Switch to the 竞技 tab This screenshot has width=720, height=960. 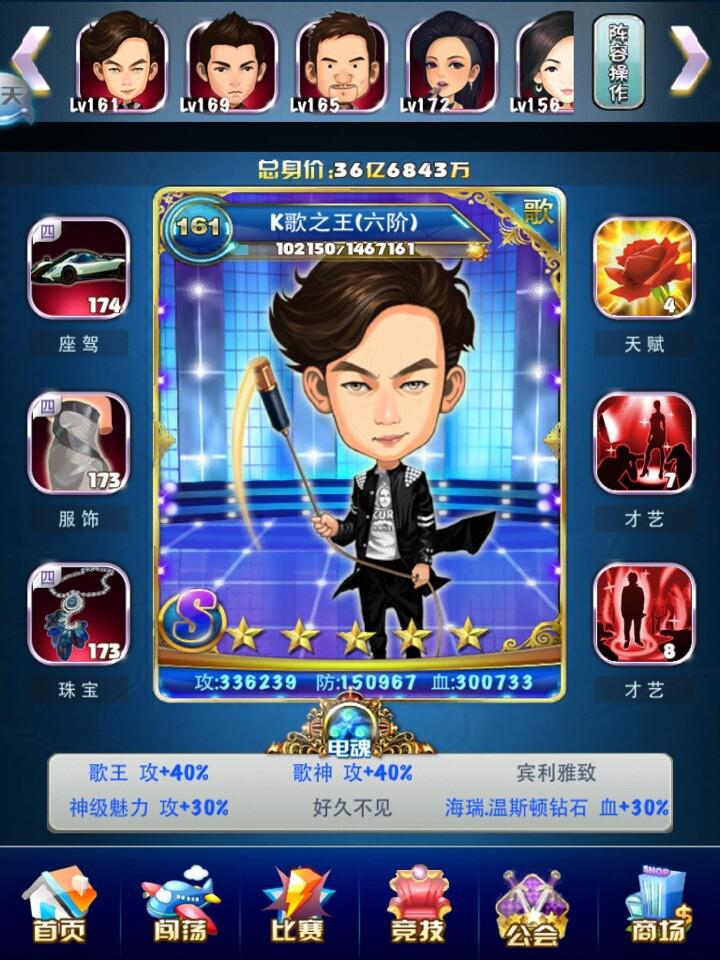point(419,905)
